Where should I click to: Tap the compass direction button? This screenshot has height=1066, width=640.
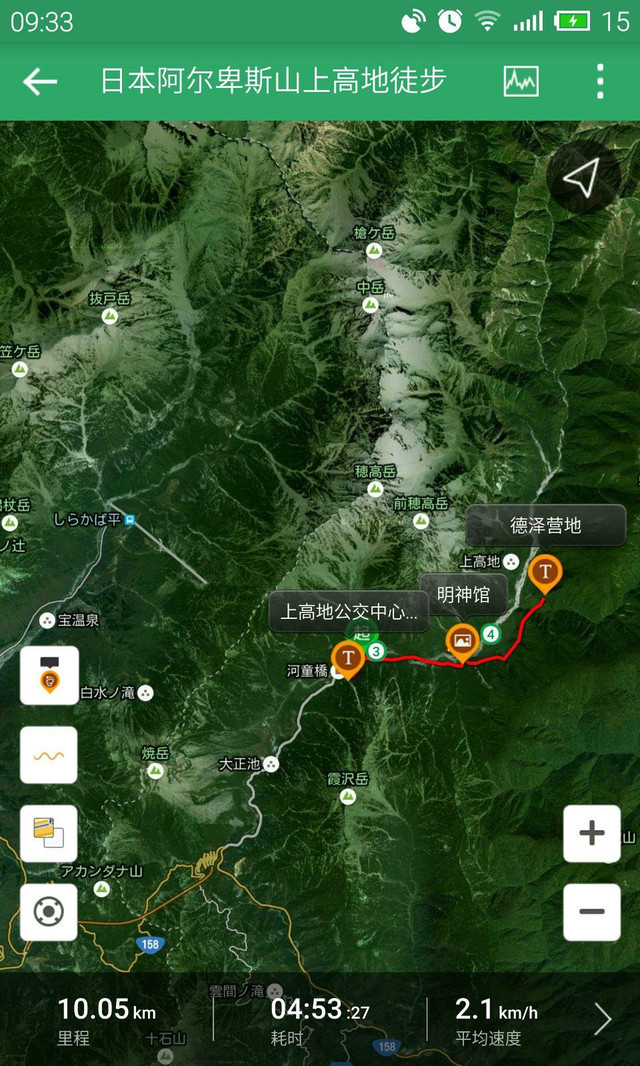583,177
